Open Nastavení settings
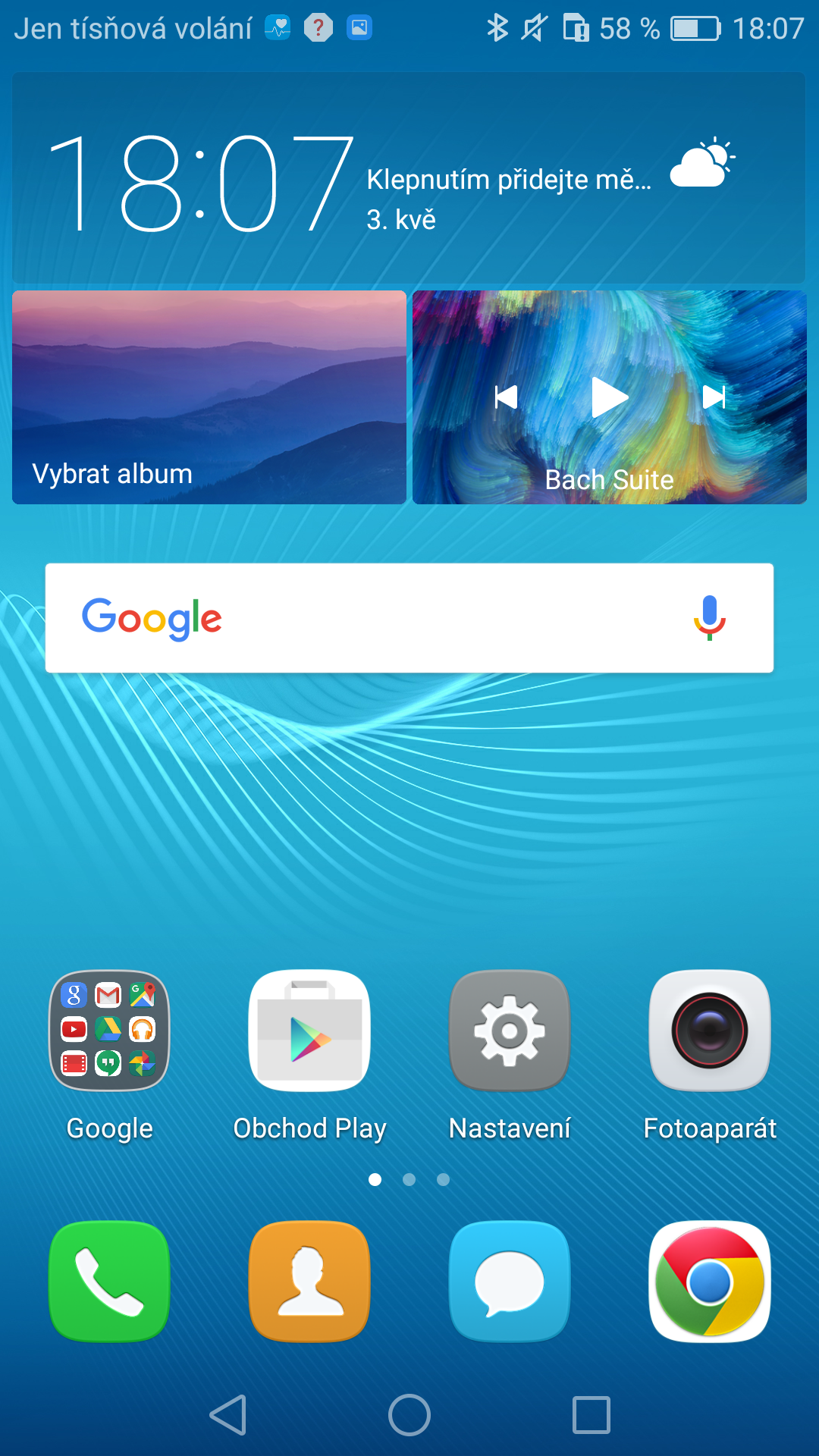Screen dimensions: 819x1456 (x=510, y=1031)
